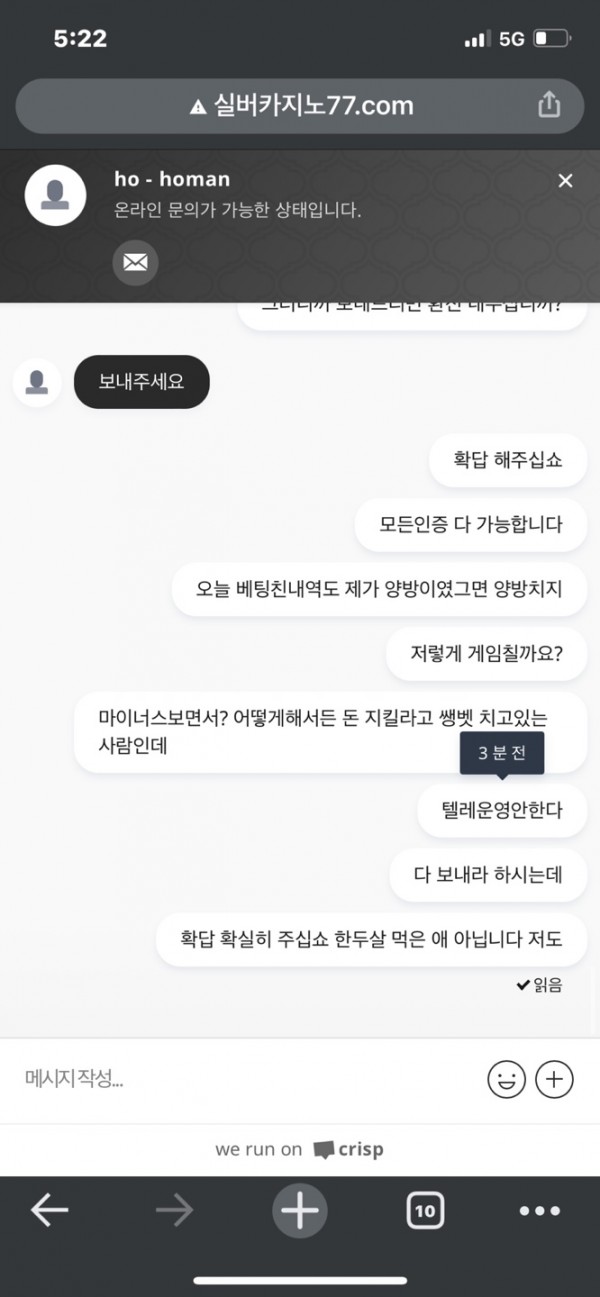Add an attachment with the plus icon
The width and height of the screenshot is (600, 1297).
[554, 1079]
